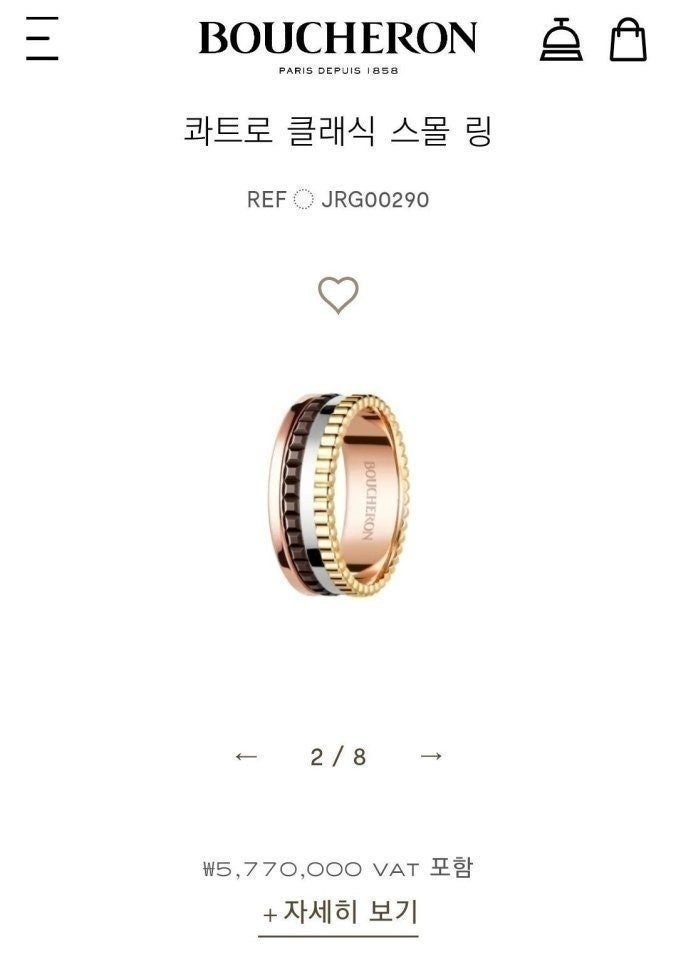This screenshot has width=676, height=960.
Task: Add the ring to wishlist
Action: [x=338, y=294]
